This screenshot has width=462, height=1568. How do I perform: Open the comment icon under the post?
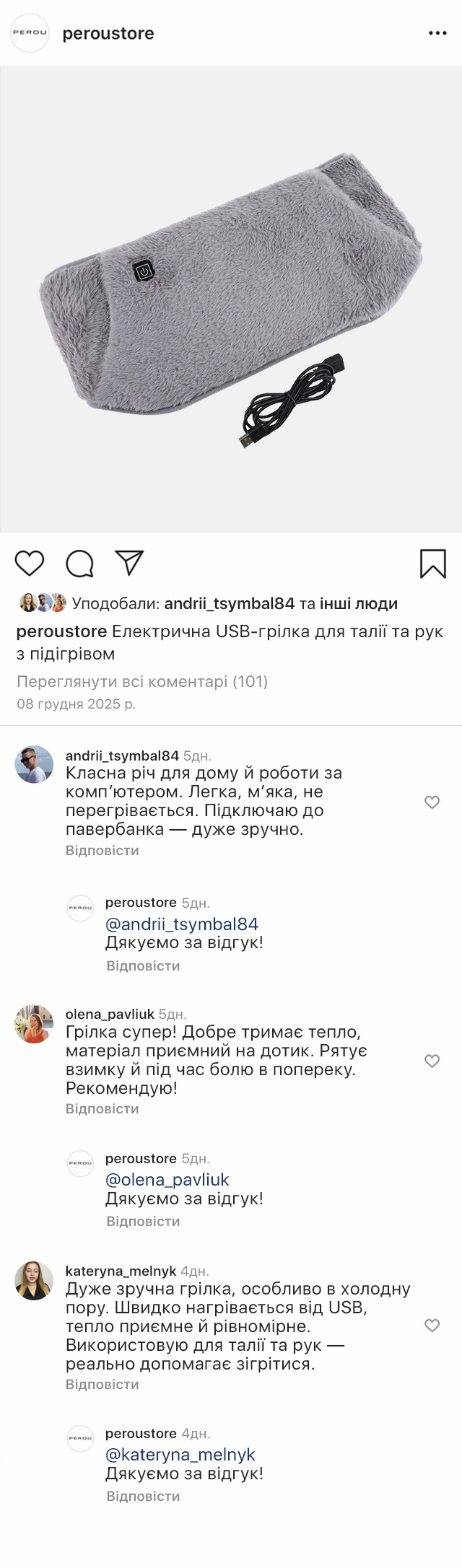[79, 564]
